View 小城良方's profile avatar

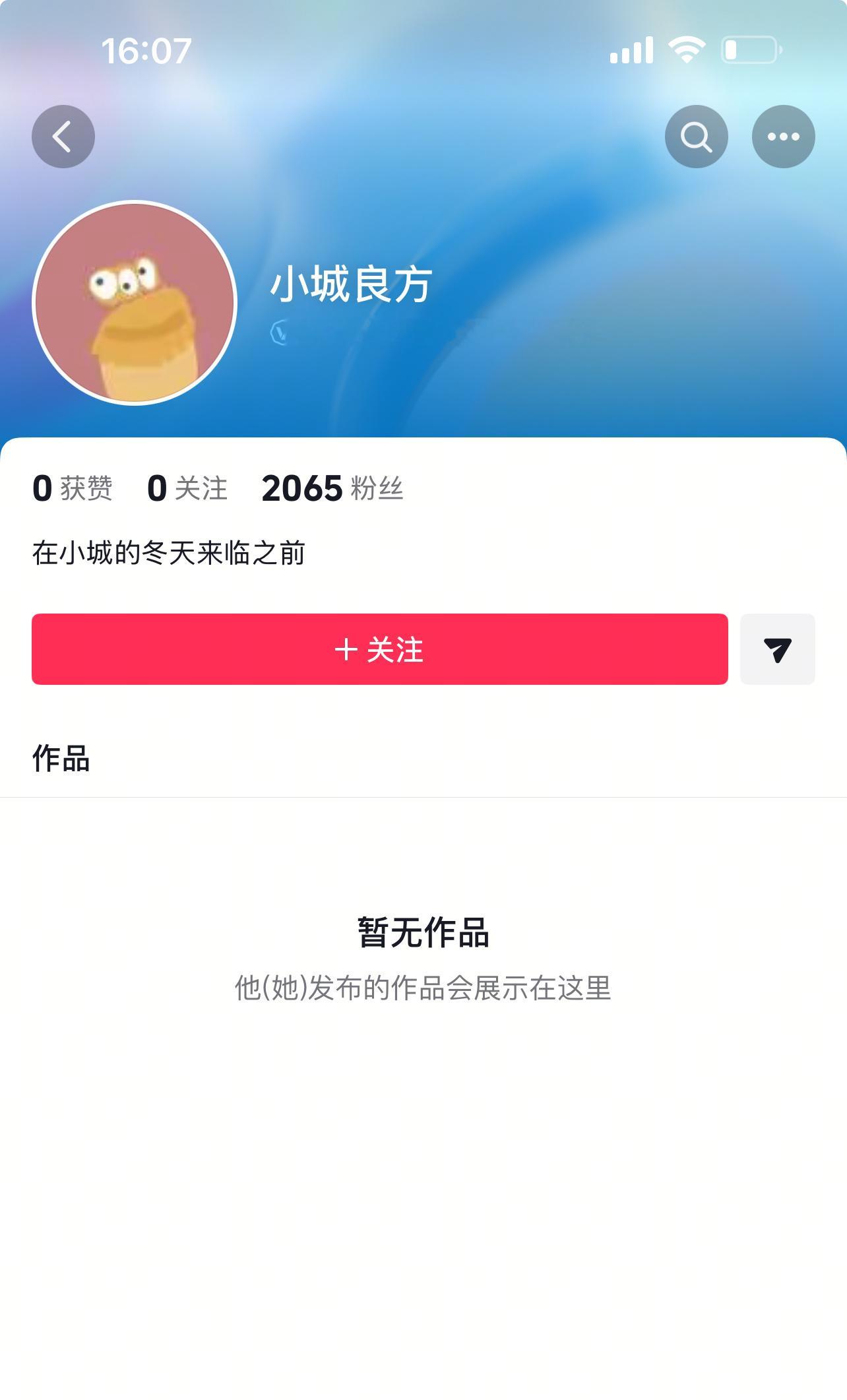tap(135, 303)
